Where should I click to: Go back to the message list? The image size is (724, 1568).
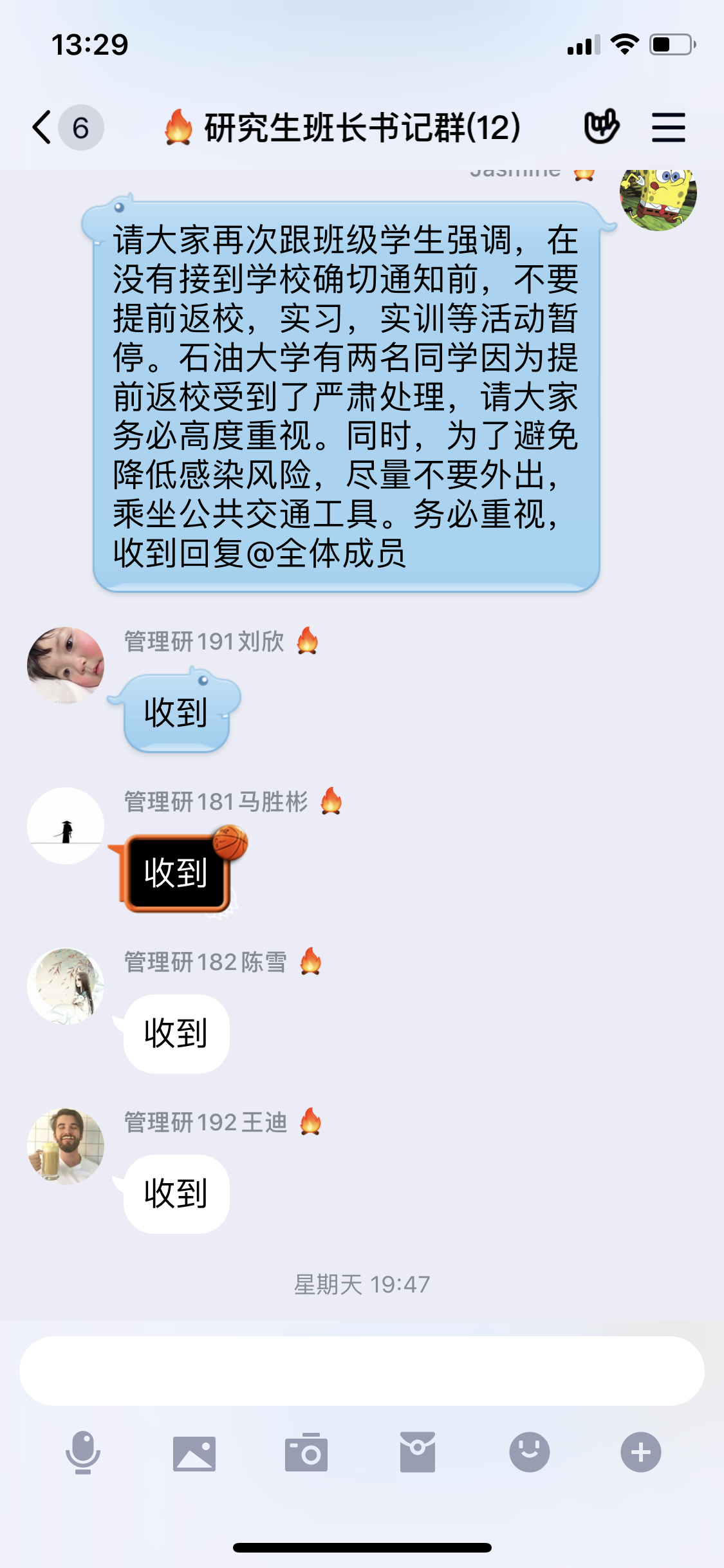(42, 127)
